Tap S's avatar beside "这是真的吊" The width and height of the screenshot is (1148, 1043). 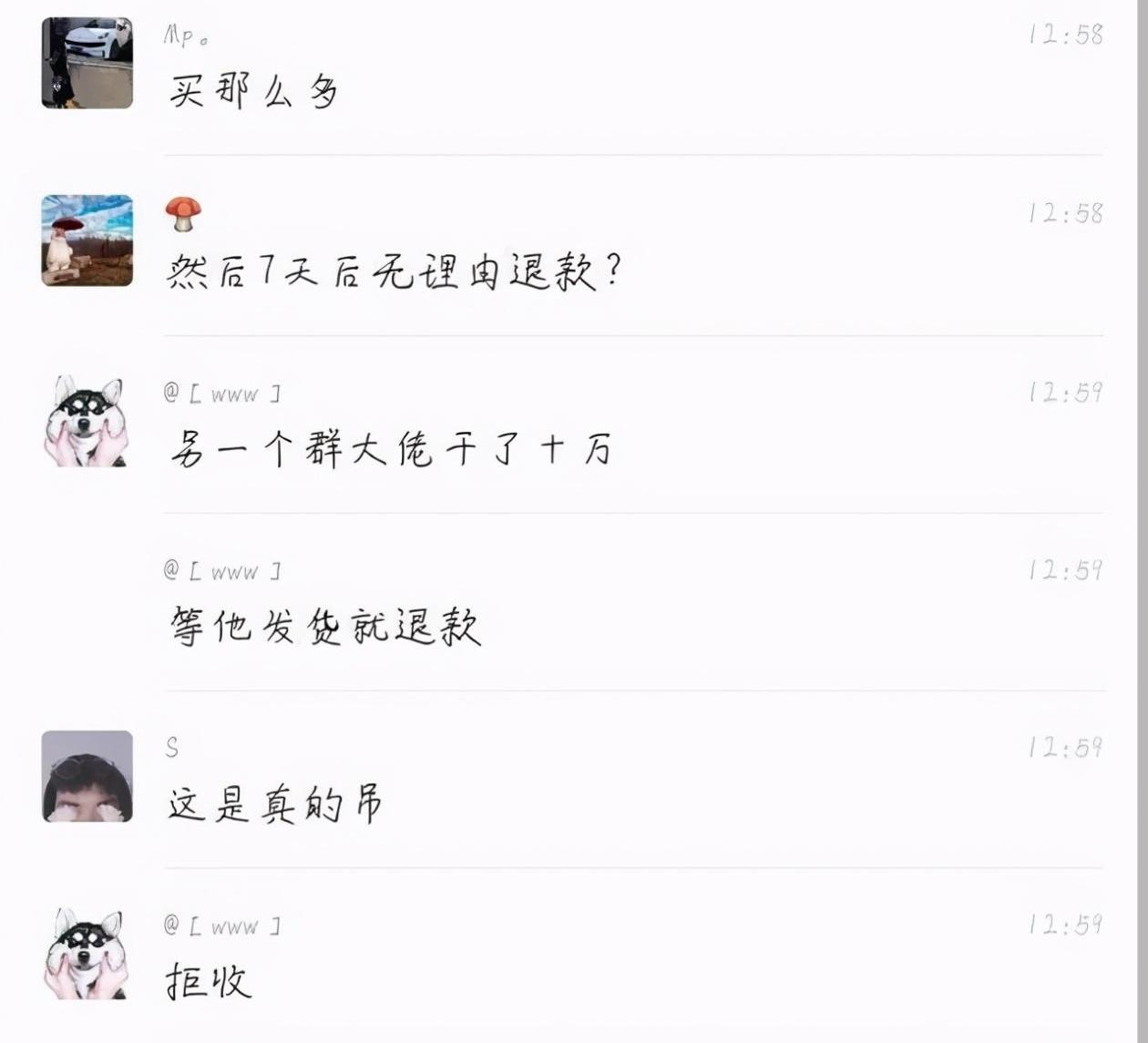click(x=87, y=776)
